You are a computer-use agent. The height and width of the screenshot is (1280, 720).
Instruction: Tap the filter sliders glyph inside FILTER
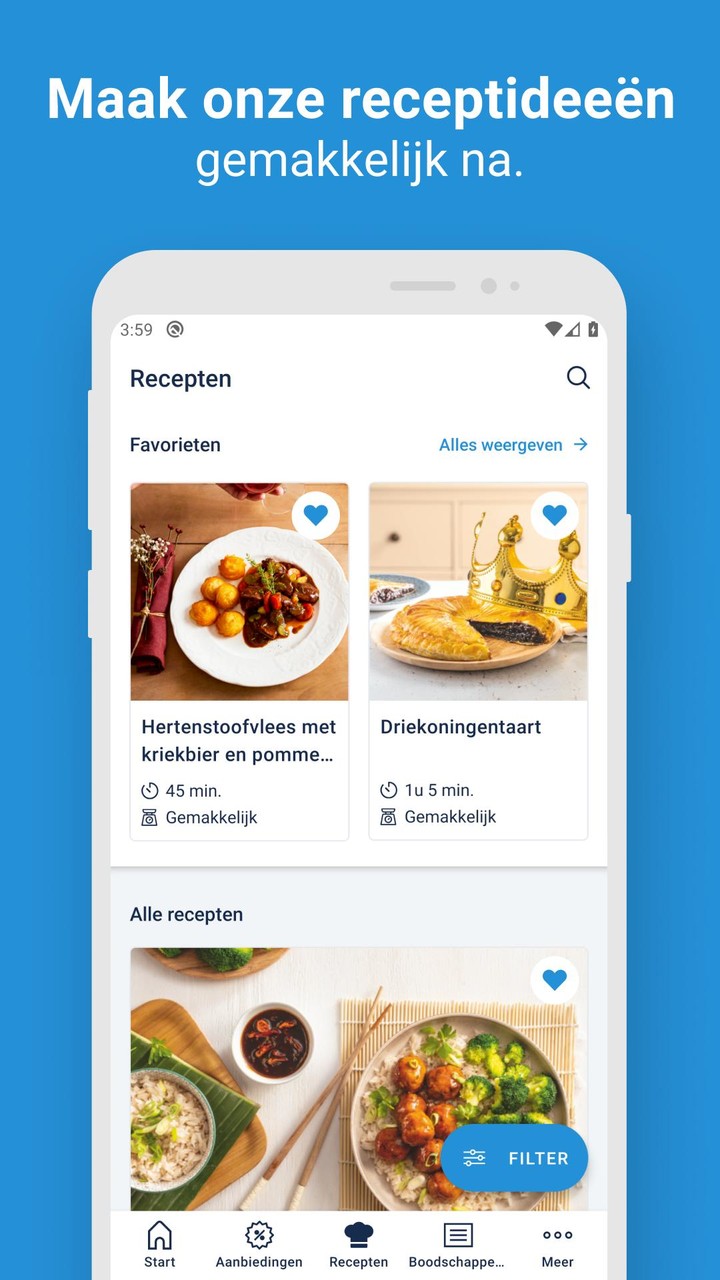[472, 1157]
